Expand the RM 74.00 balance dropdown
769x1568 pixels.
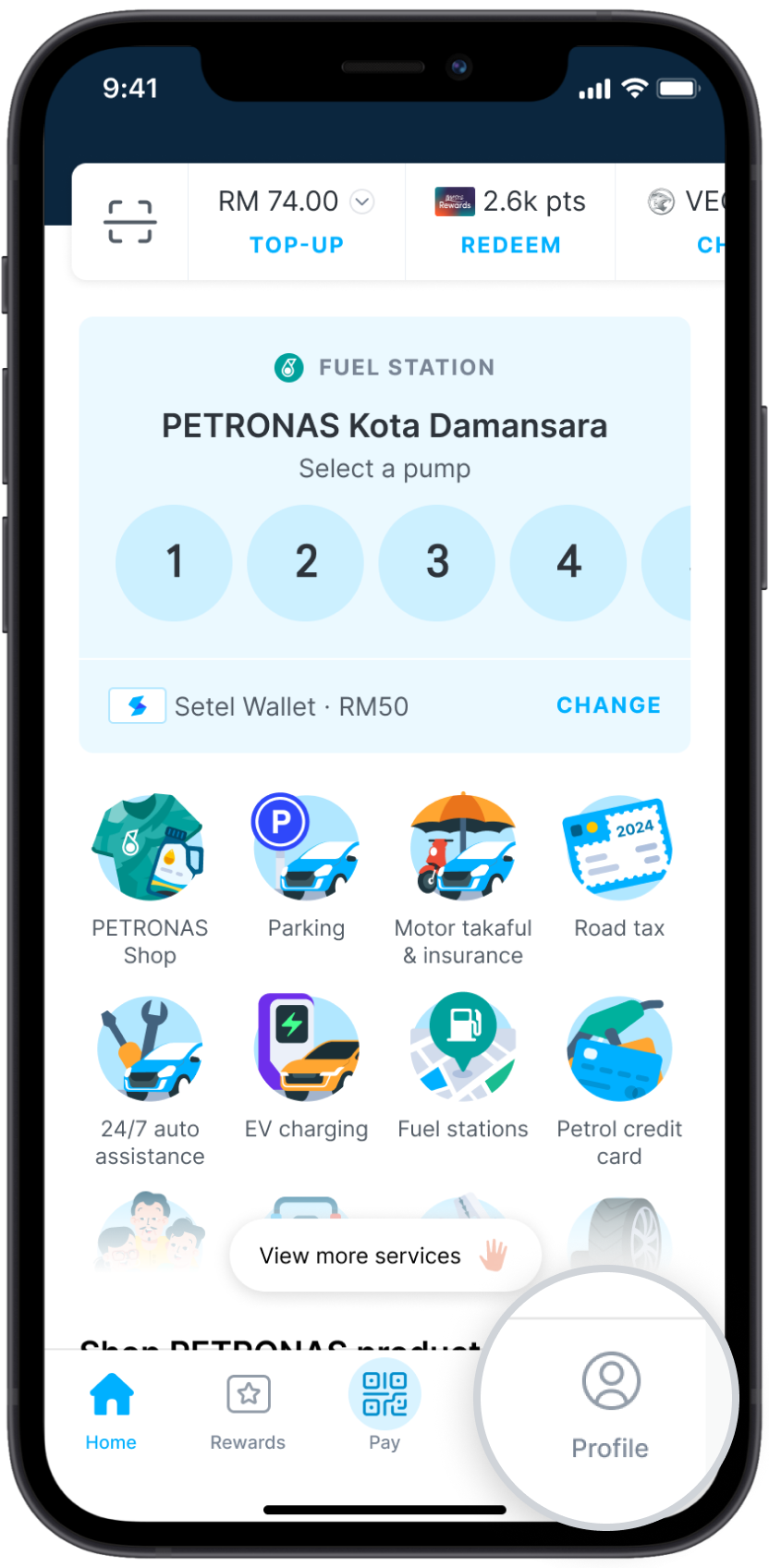point(362,202)
